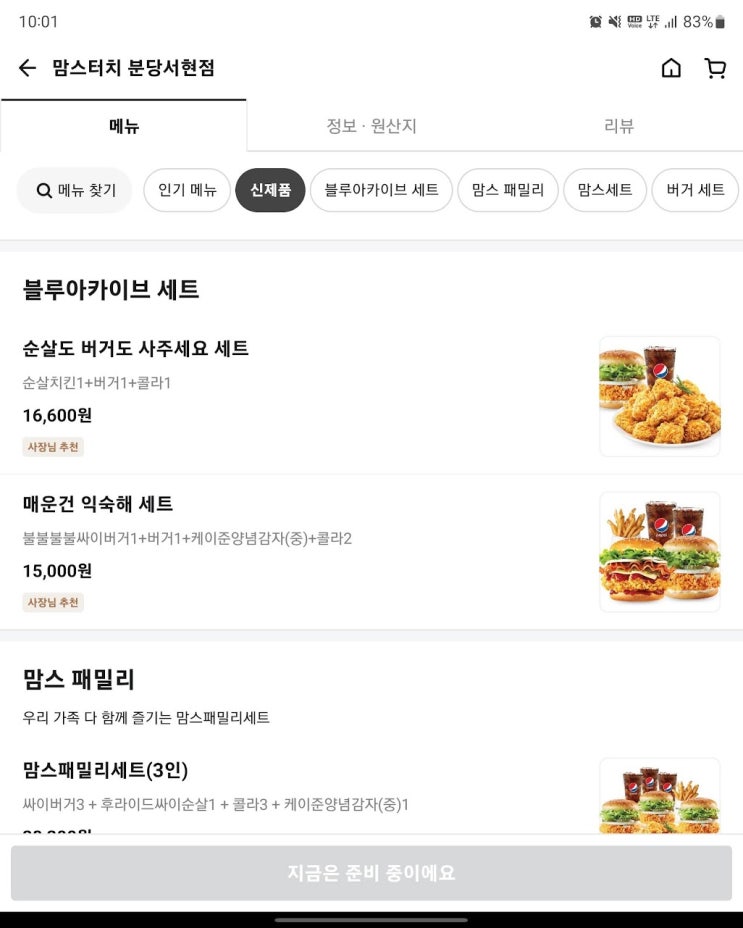The height and width of the screenshot is (928, 743).
Task: Select the 메뉴 tab
Action: point(124,126)
